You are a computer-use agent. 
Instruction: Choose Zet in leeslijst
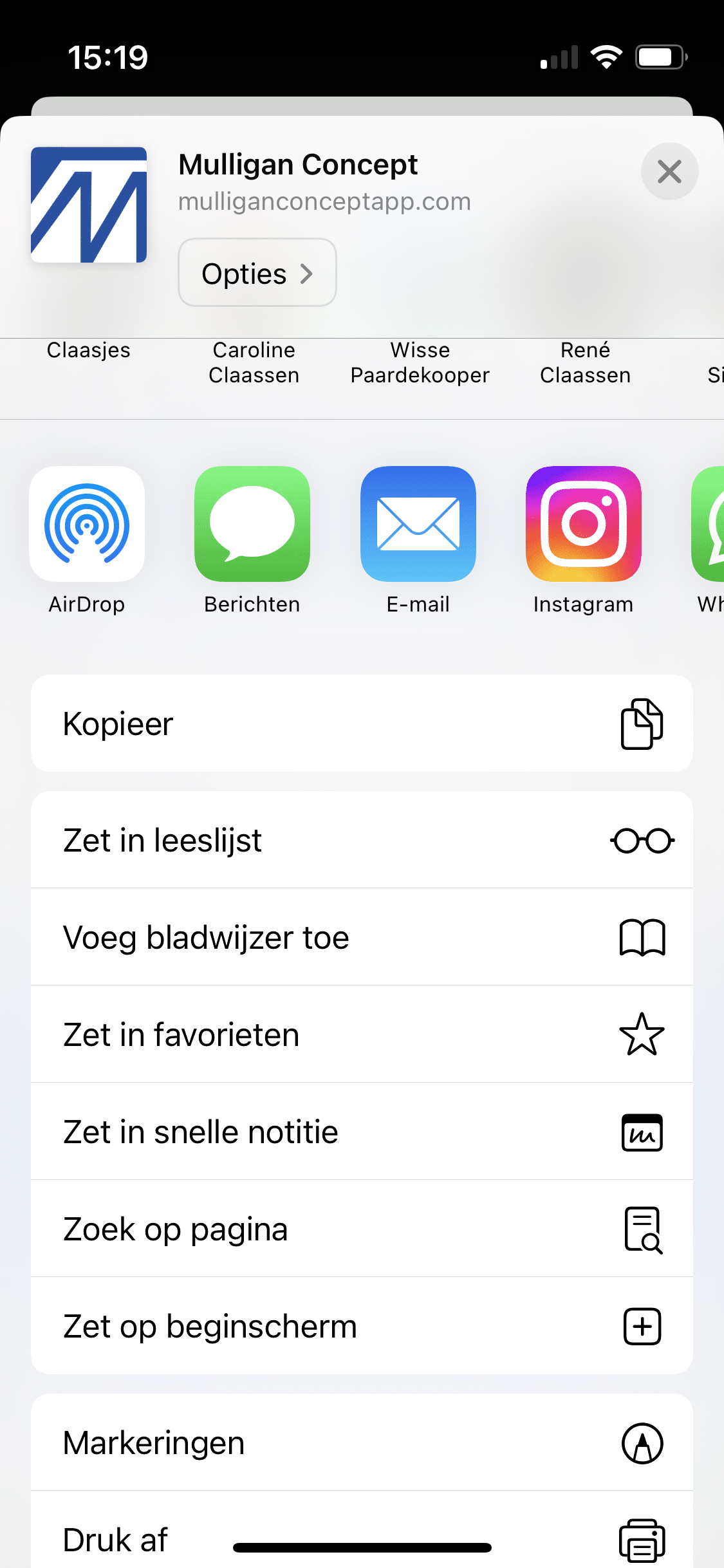pyautogui.click(x=362, y=840)
